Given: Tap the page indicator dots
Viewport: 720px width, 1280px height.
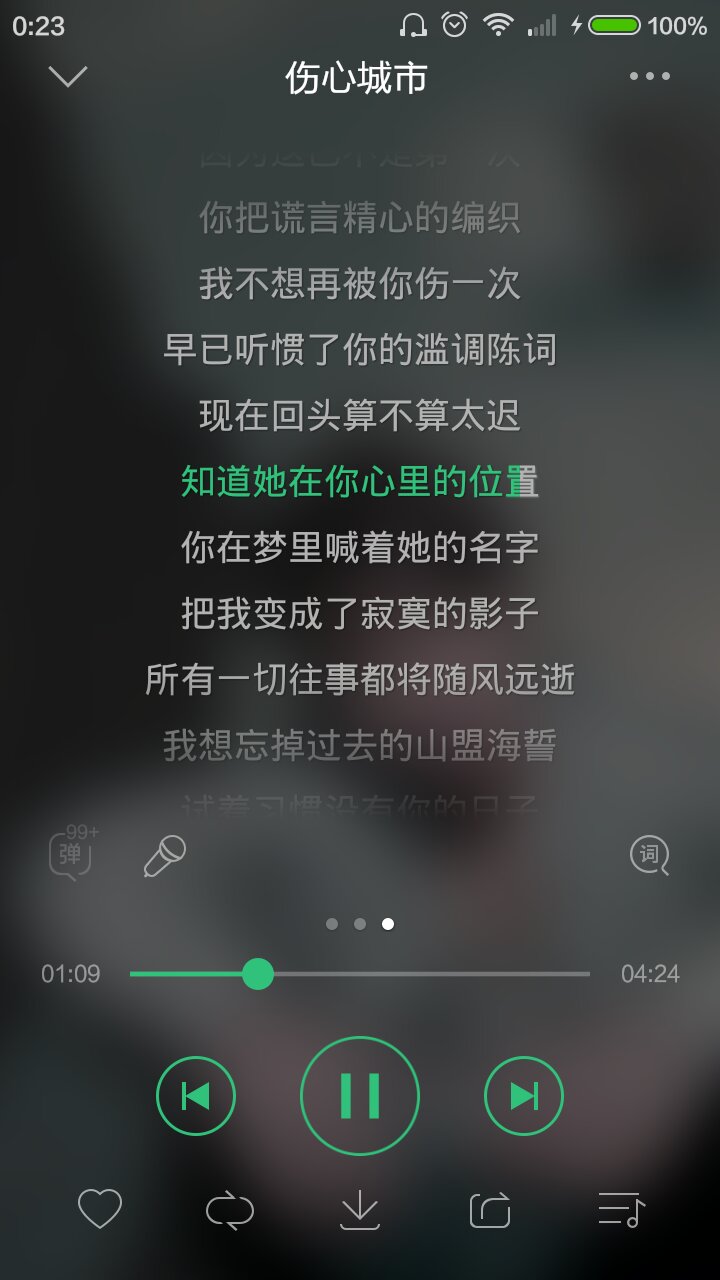Looking at the screenshot, I should (360, 924).
